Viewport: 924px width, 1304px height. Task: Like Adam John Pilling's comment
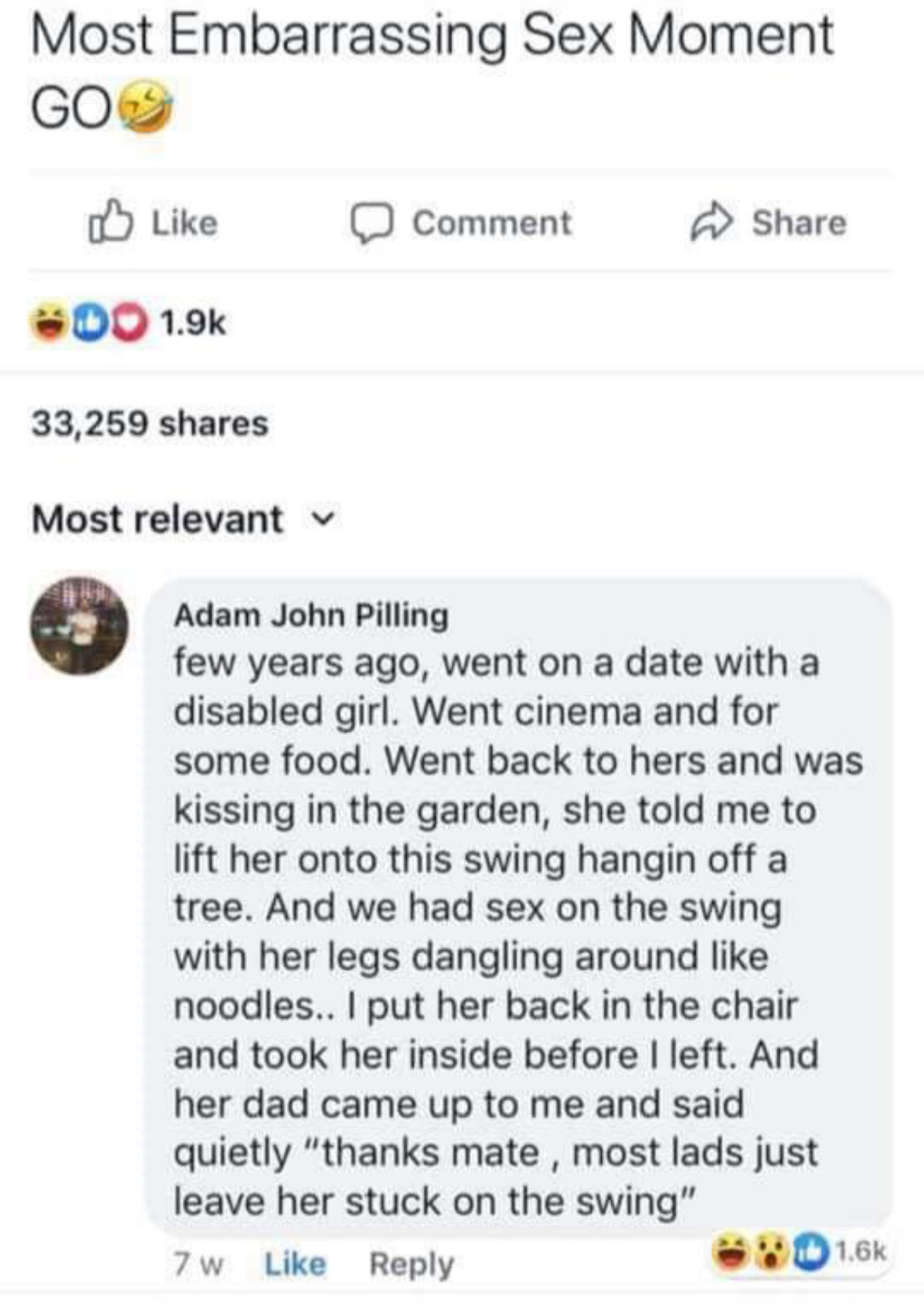295,1264
